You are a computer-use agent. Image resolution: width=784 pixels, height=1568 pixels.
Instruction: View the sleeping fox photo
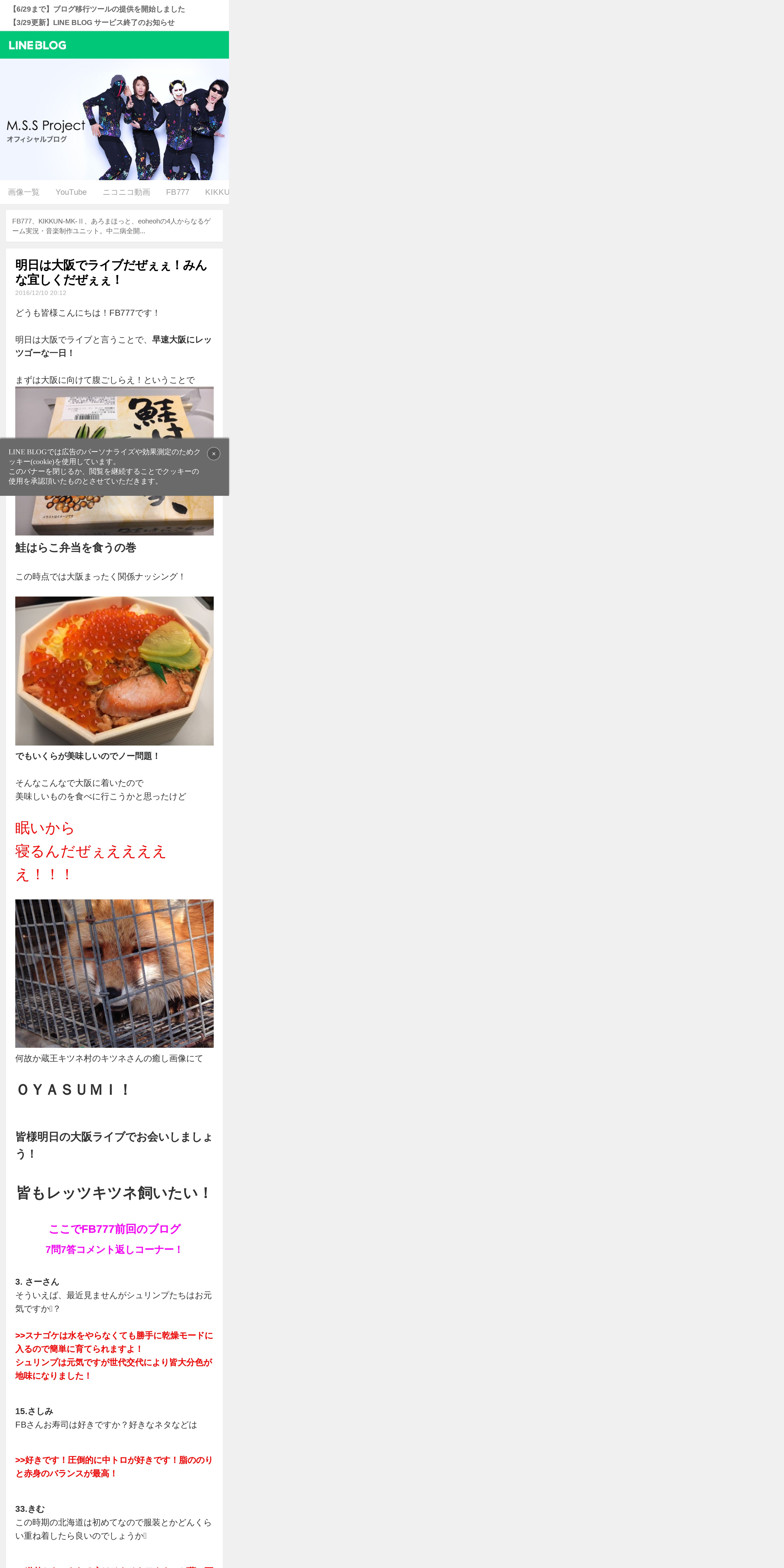(114, 973)
